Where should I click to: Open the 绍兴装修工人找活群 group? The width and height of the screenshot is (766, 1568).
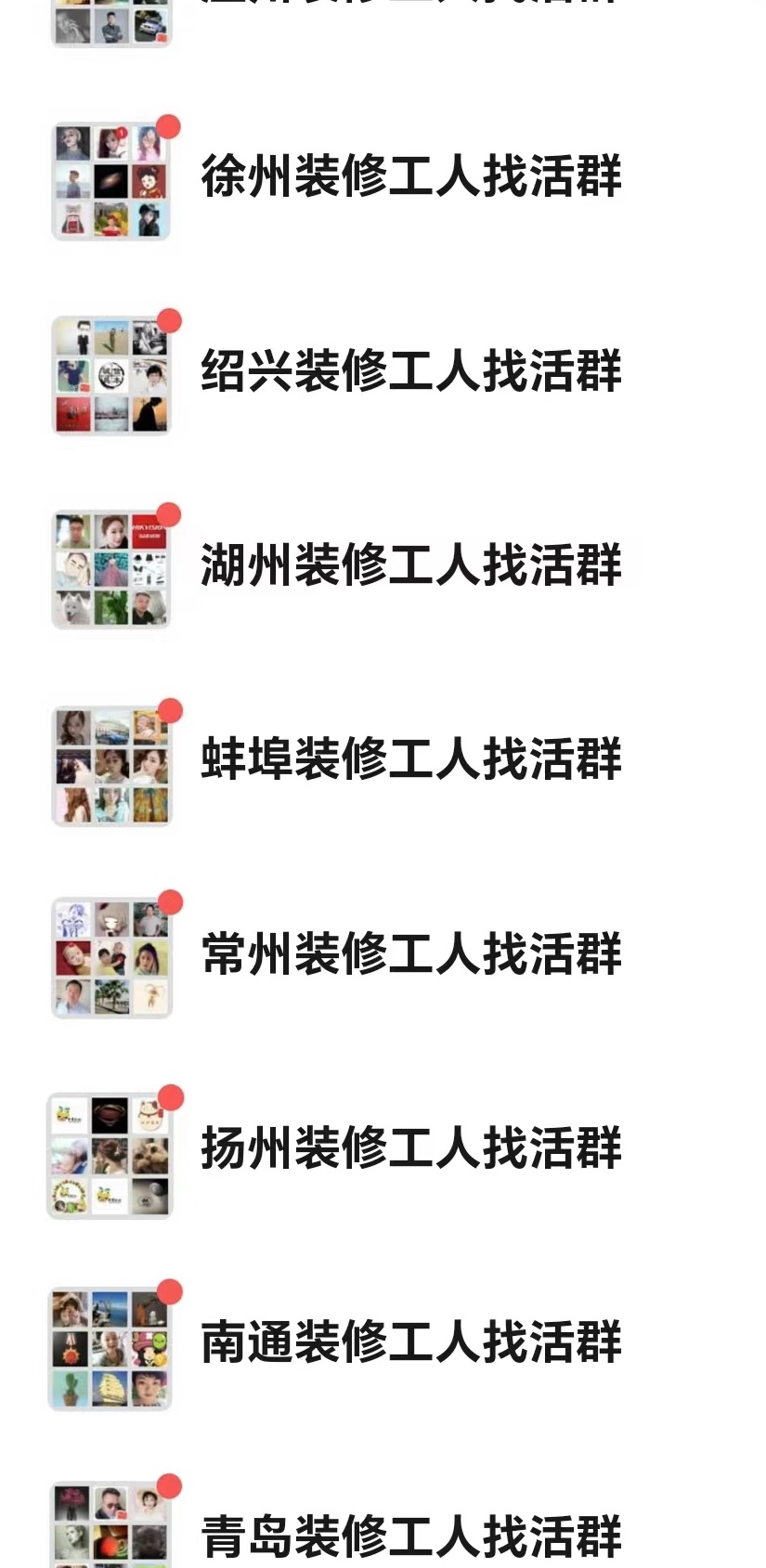(x=410, y=371)
